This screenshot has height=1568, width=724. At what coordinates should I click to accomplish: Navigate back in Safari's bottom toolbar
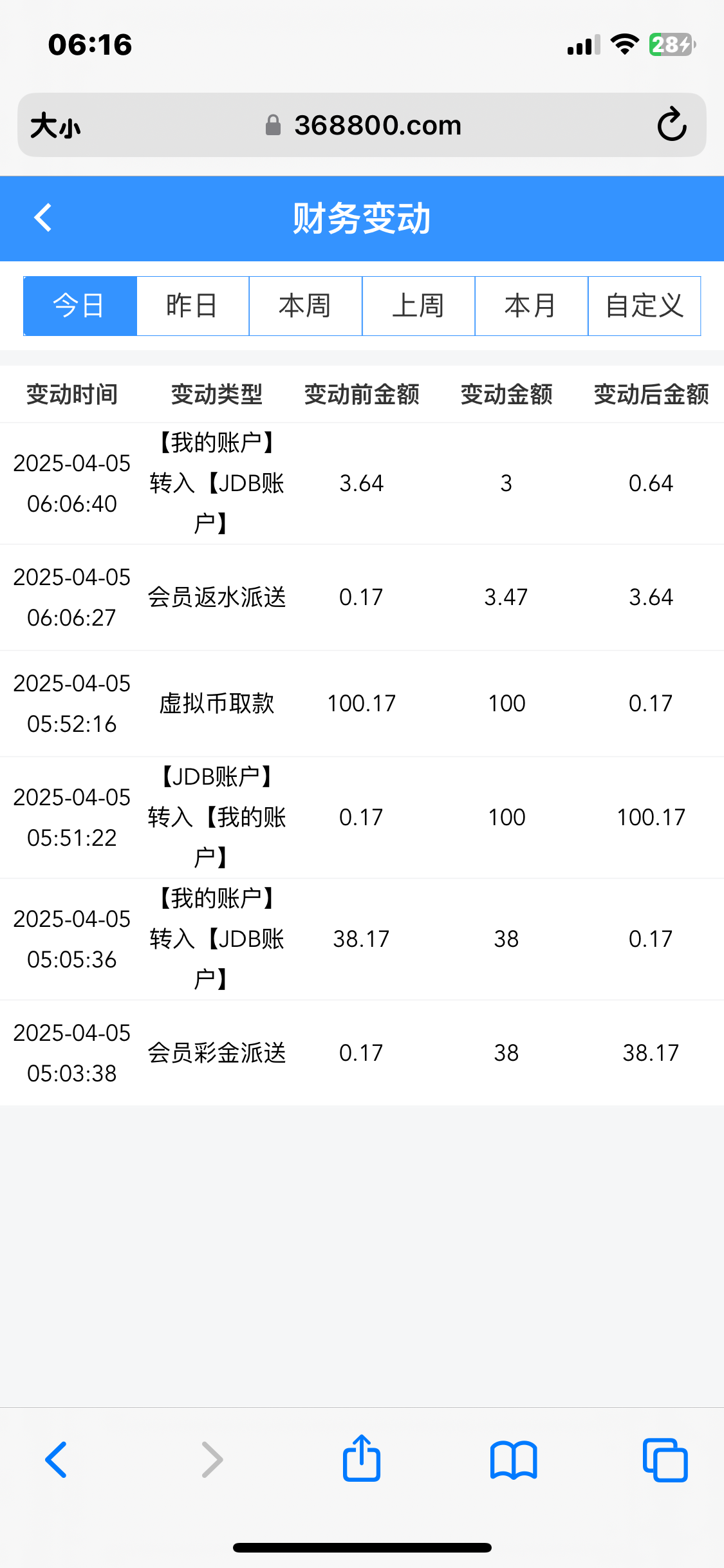click(x=56, y=1459)
